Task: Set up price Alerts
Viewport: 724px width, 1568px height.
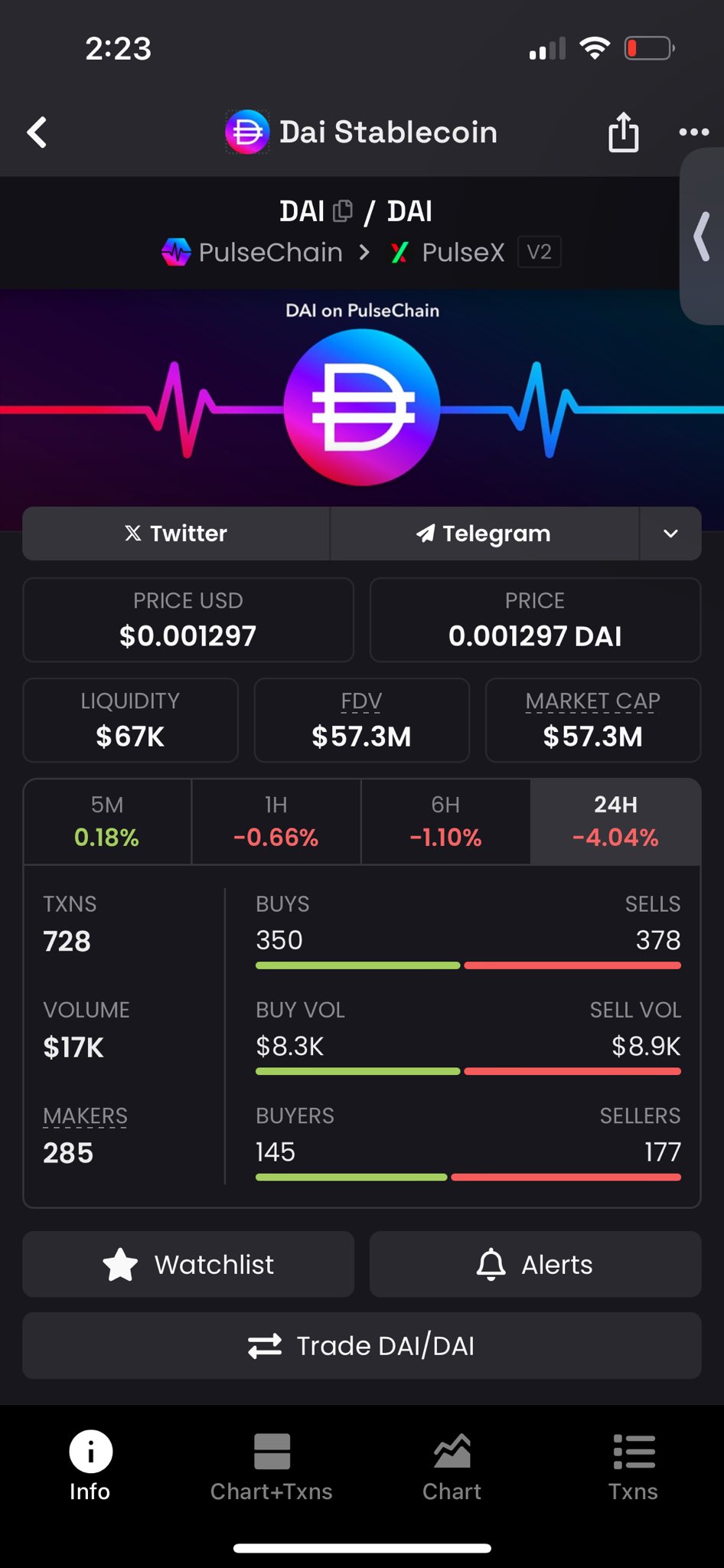Action: [535, 1264]
